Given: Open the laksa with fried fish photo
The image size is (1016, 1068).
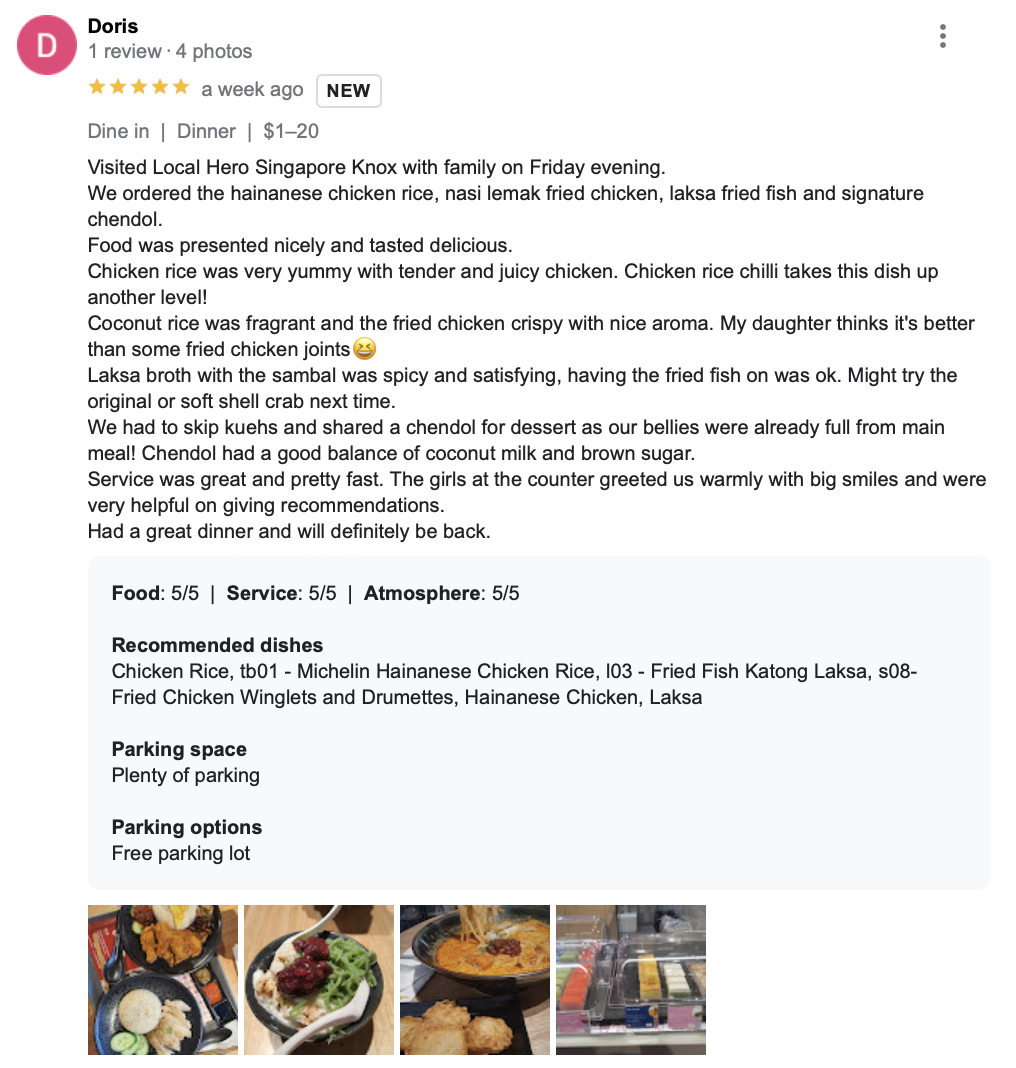Looking at the screenshot, I should [475, 979].
